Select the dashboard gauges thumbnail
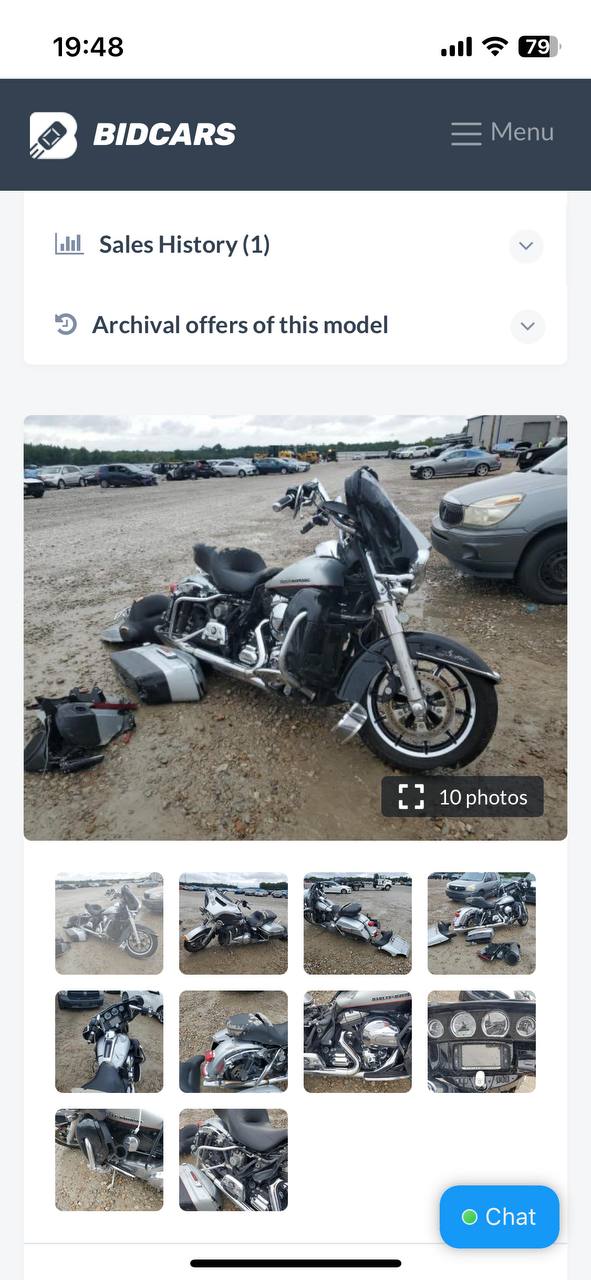Viewport: 591px width, 1280px height. [482, 1041]
